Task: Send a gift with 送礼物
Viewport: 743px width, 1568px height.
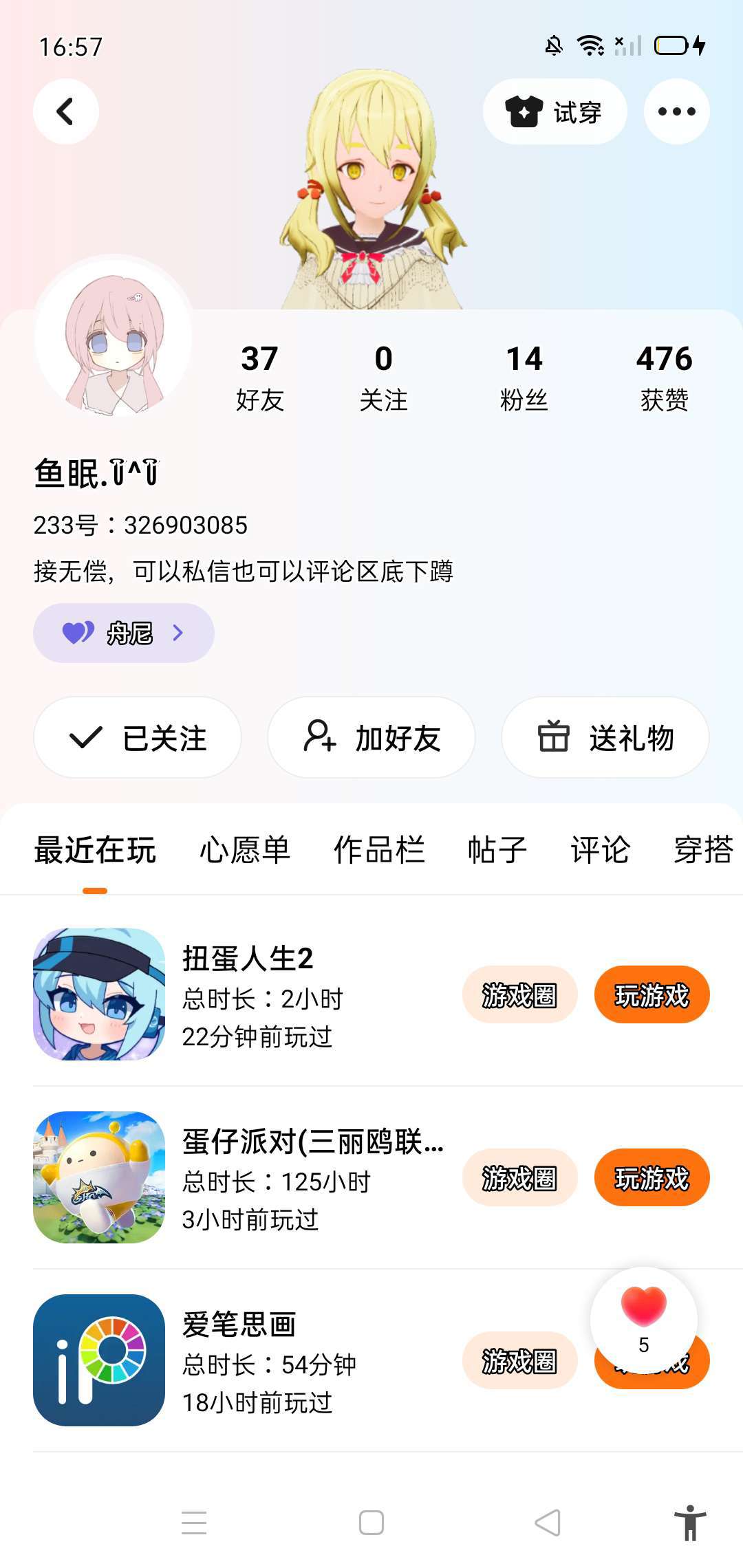Action: click(605, 737)
